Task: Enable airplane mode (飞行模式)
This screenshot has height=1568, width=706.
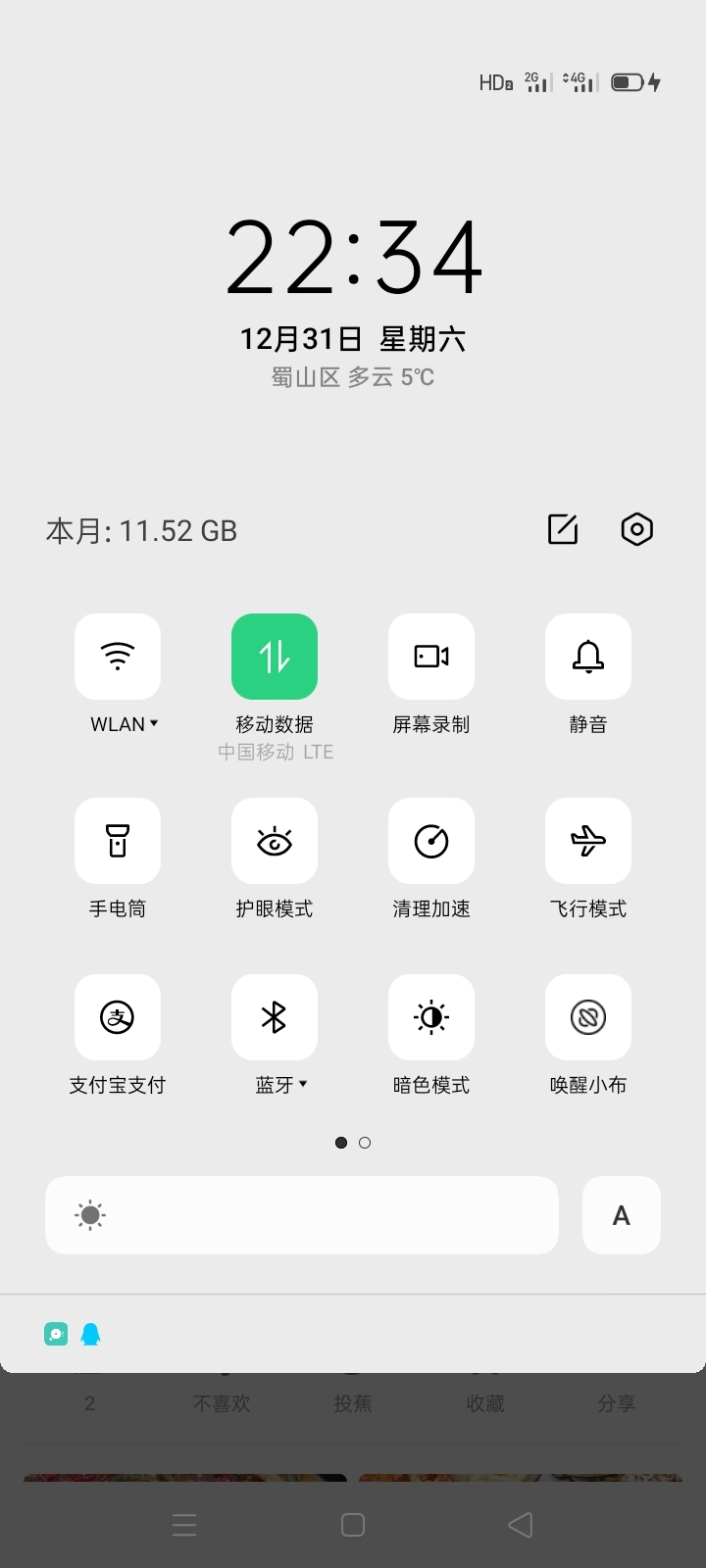Action: click(x=588, y=840)
